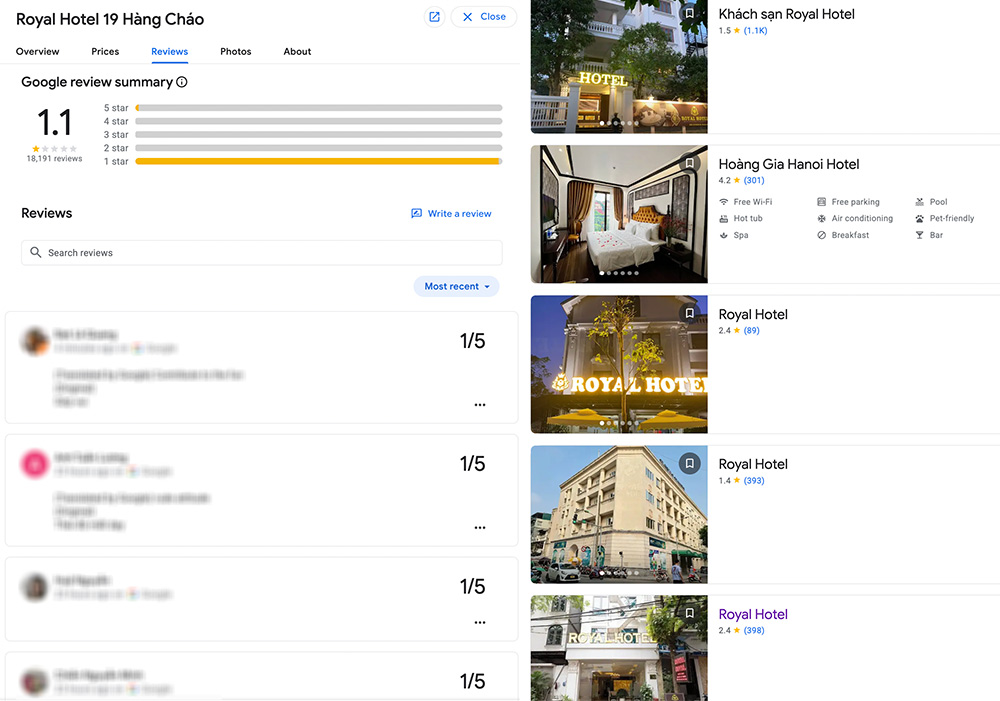Open the About tab

(x=297, y=52)
